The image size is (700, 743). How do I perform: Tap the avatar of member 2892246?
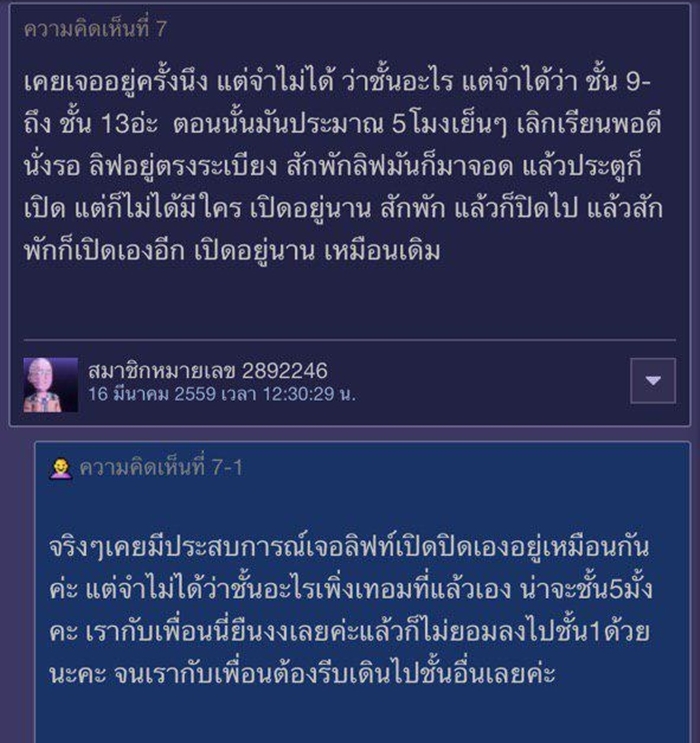click(50, 384)
